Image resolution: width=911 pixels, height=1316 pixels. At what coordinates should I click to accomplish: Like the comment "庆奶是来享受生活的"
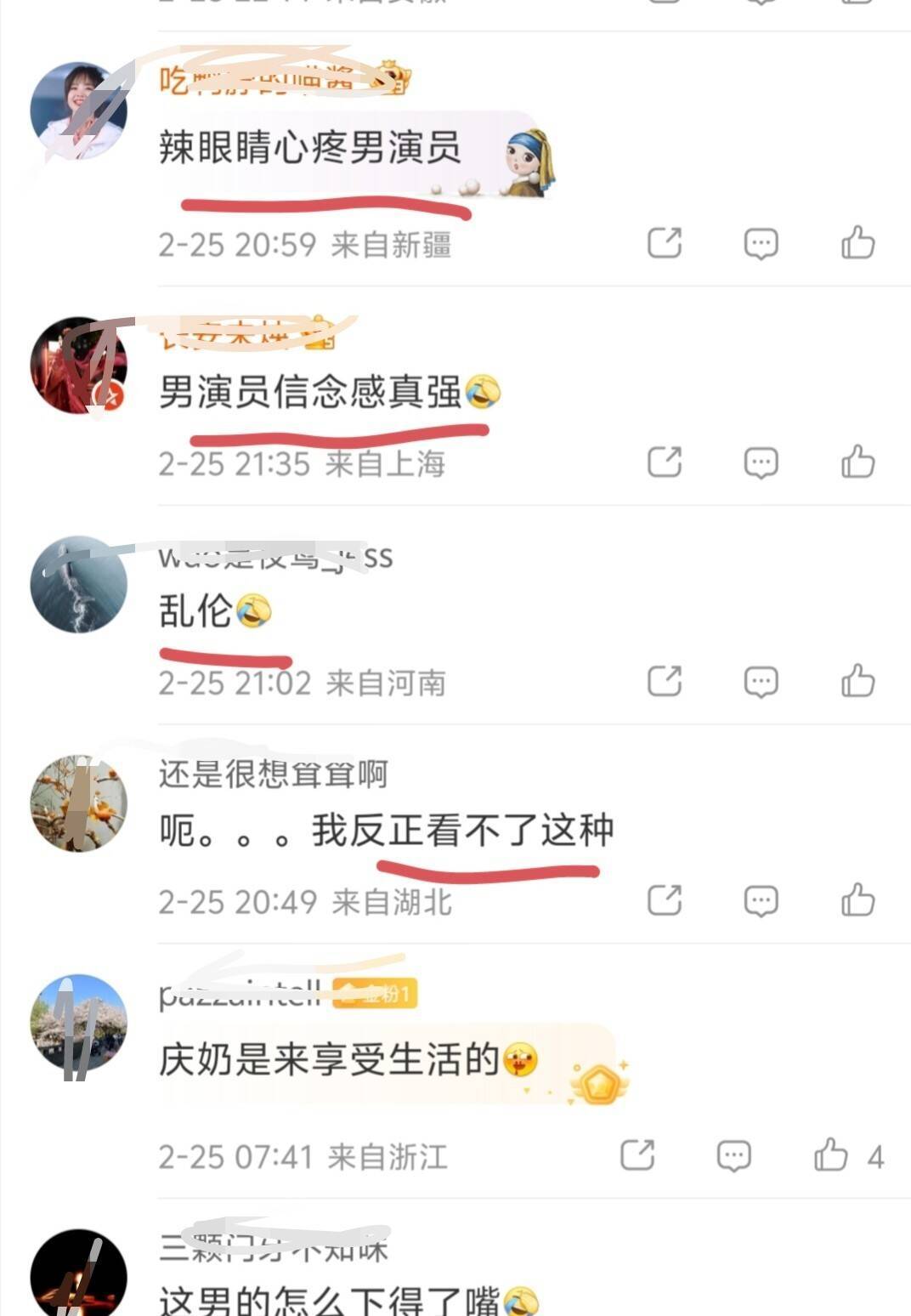(x=831, y=1155)
